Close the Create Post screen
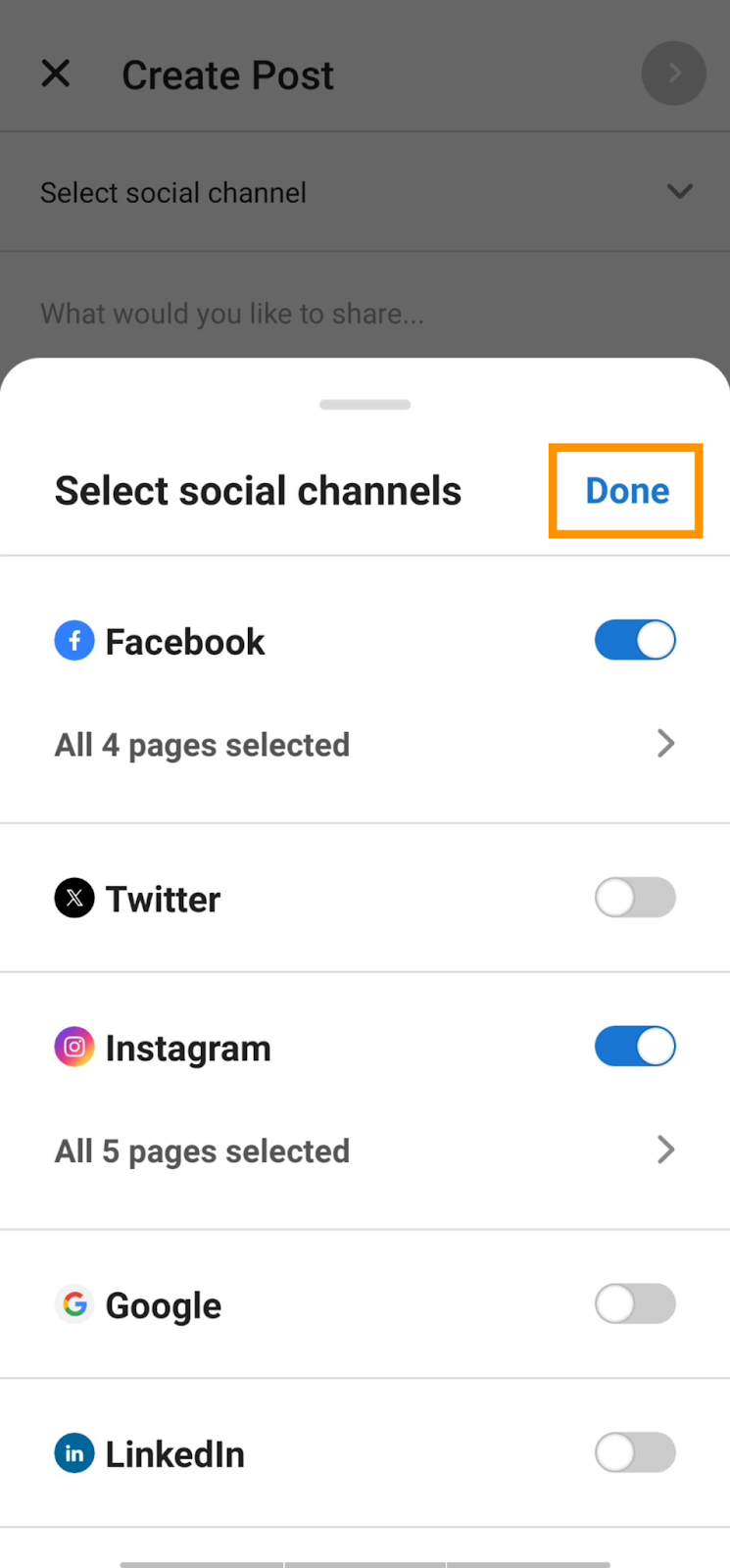730x1568 pixels. pos(56,73)
